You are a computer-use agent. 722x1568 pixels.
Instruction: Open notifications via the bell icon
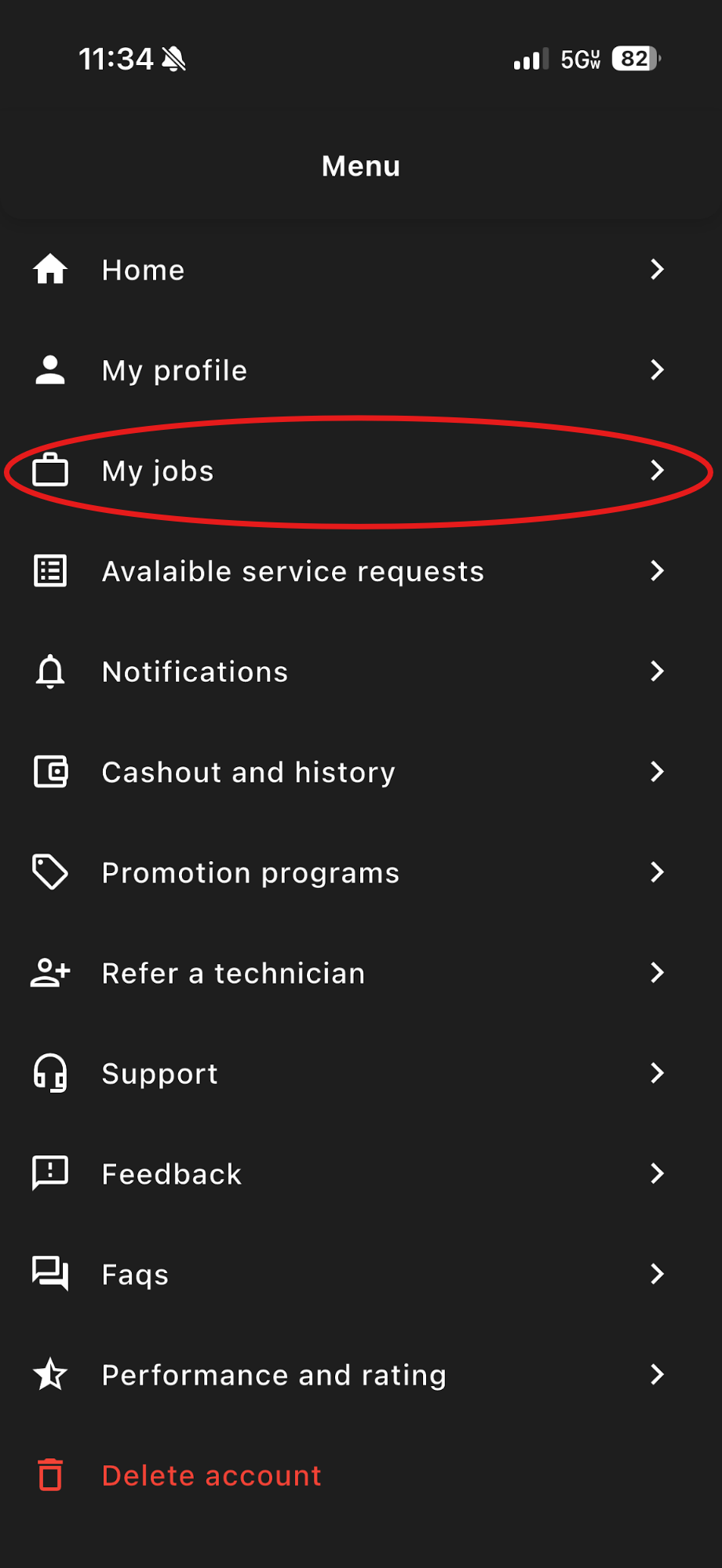(49, 671)
